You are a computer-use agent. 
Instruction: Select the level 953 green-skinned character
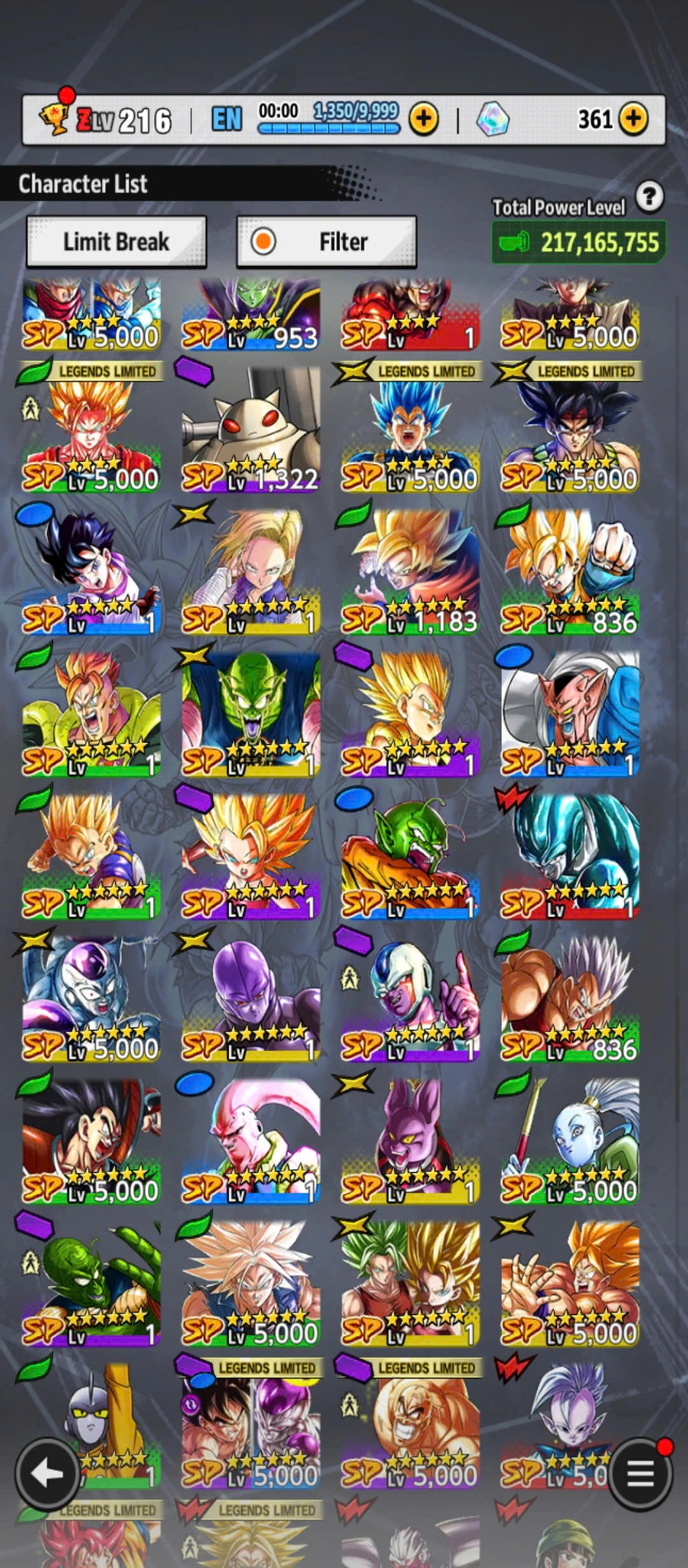point(251,314)
